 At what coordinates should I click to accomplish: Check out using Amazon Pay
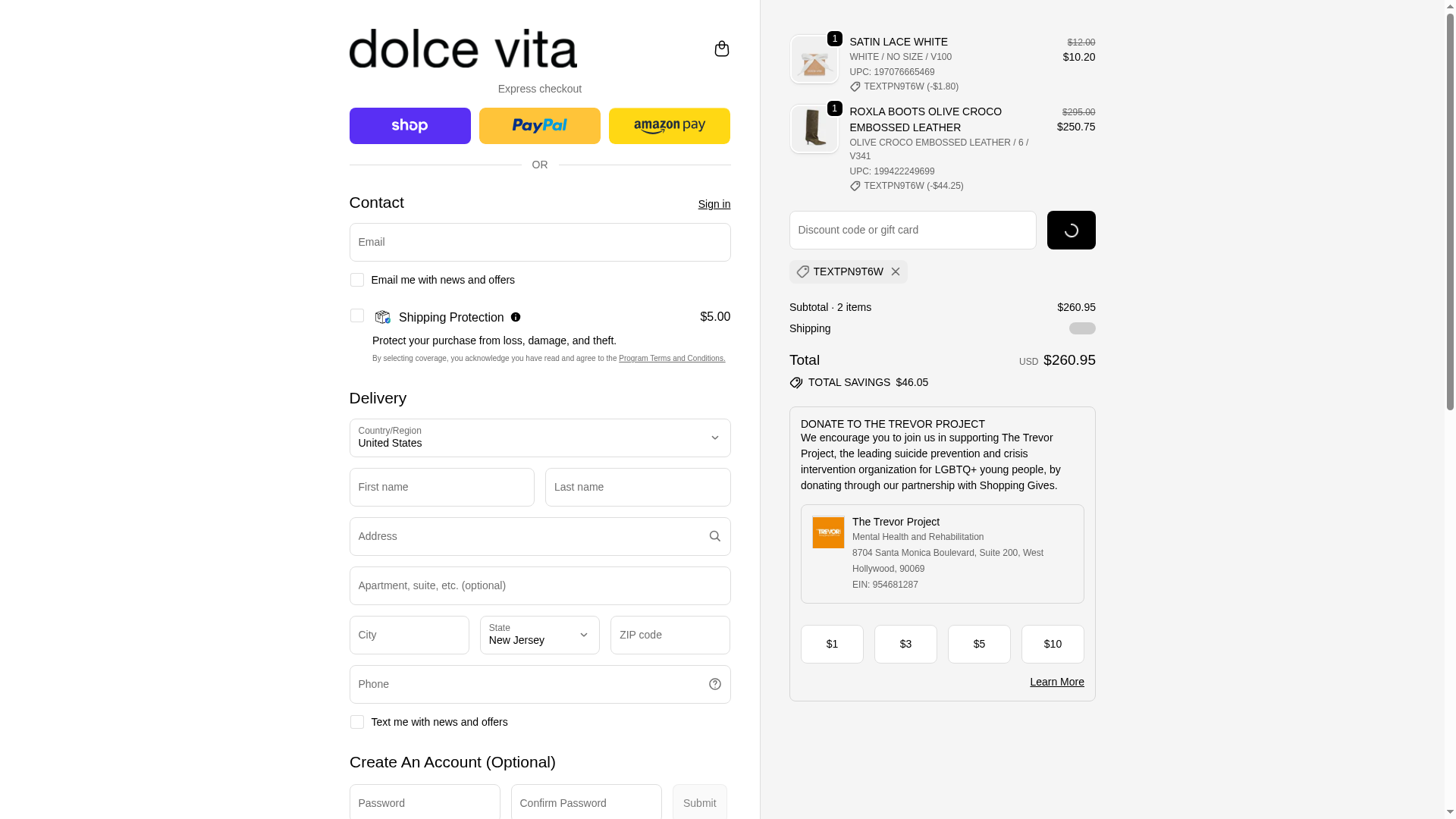[669, 126]
